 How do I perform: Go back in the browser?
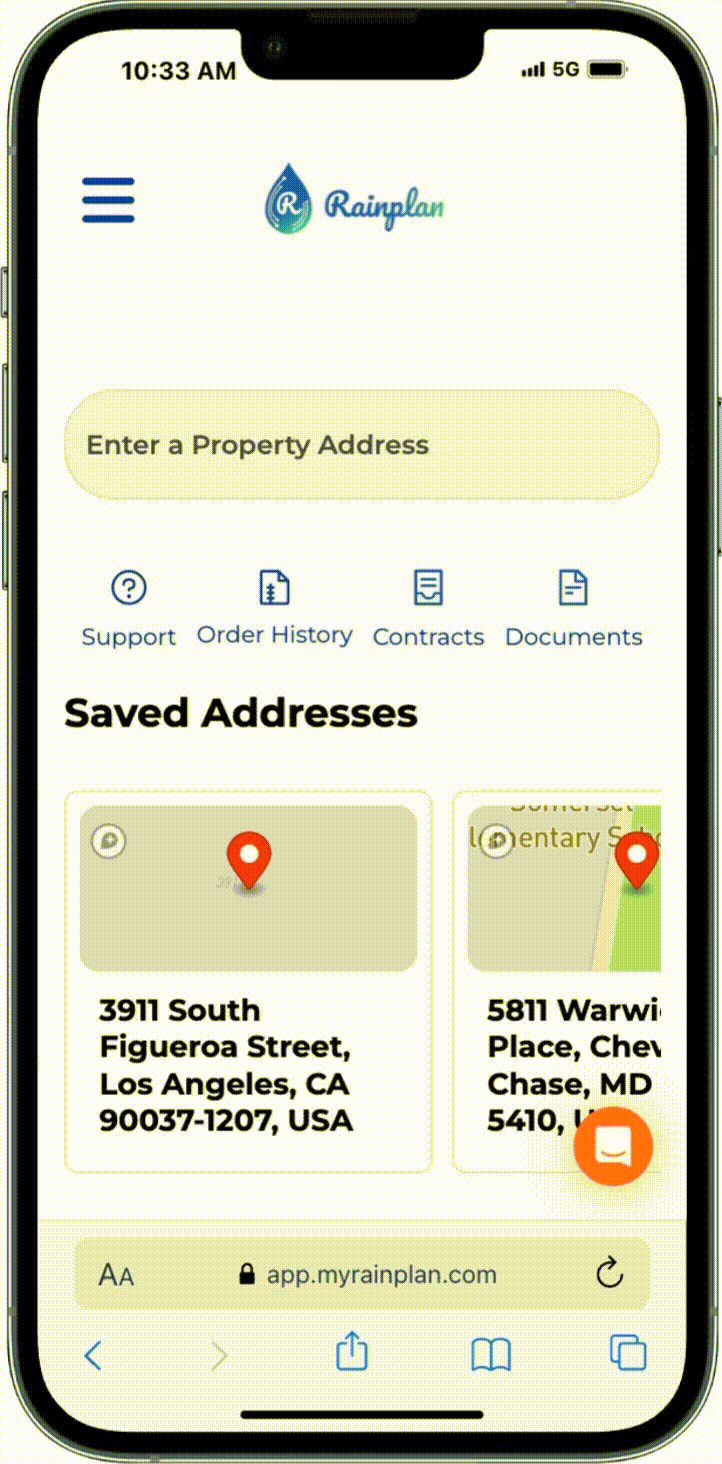coord(93,1356)
